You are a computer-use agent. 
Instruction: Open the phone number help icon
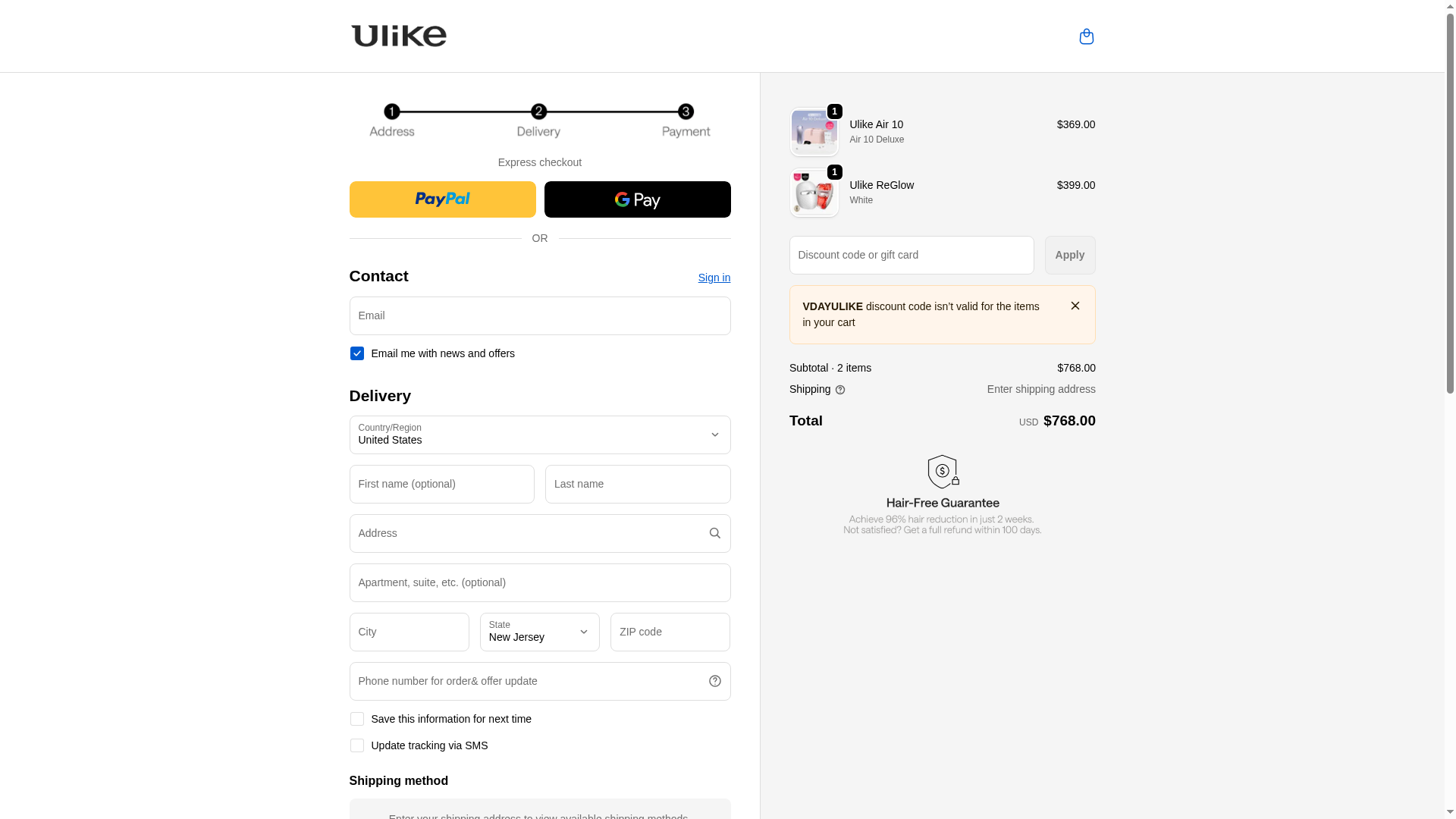click(714, 681)
